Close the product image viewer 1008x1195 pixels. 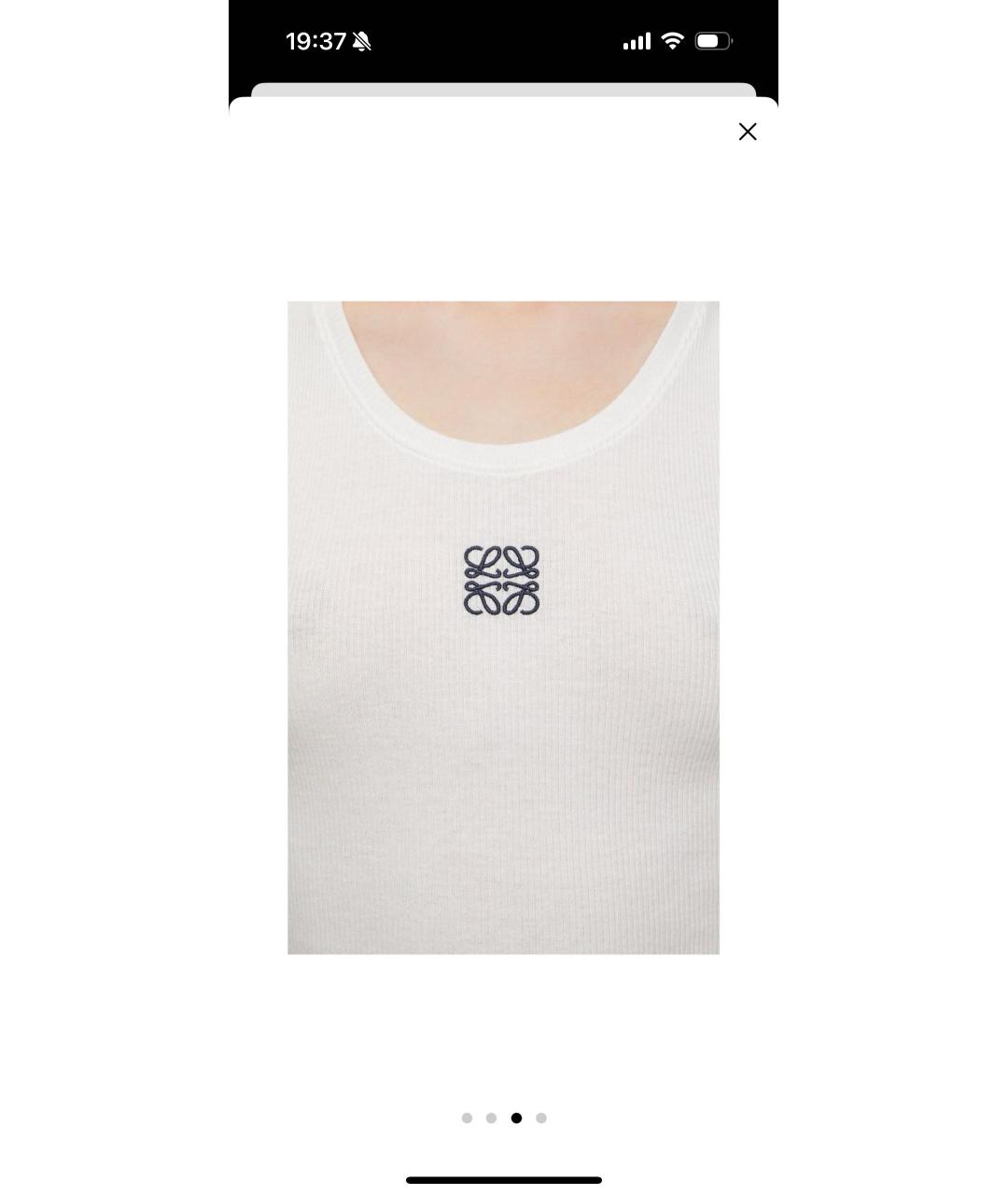coord(748,132)
